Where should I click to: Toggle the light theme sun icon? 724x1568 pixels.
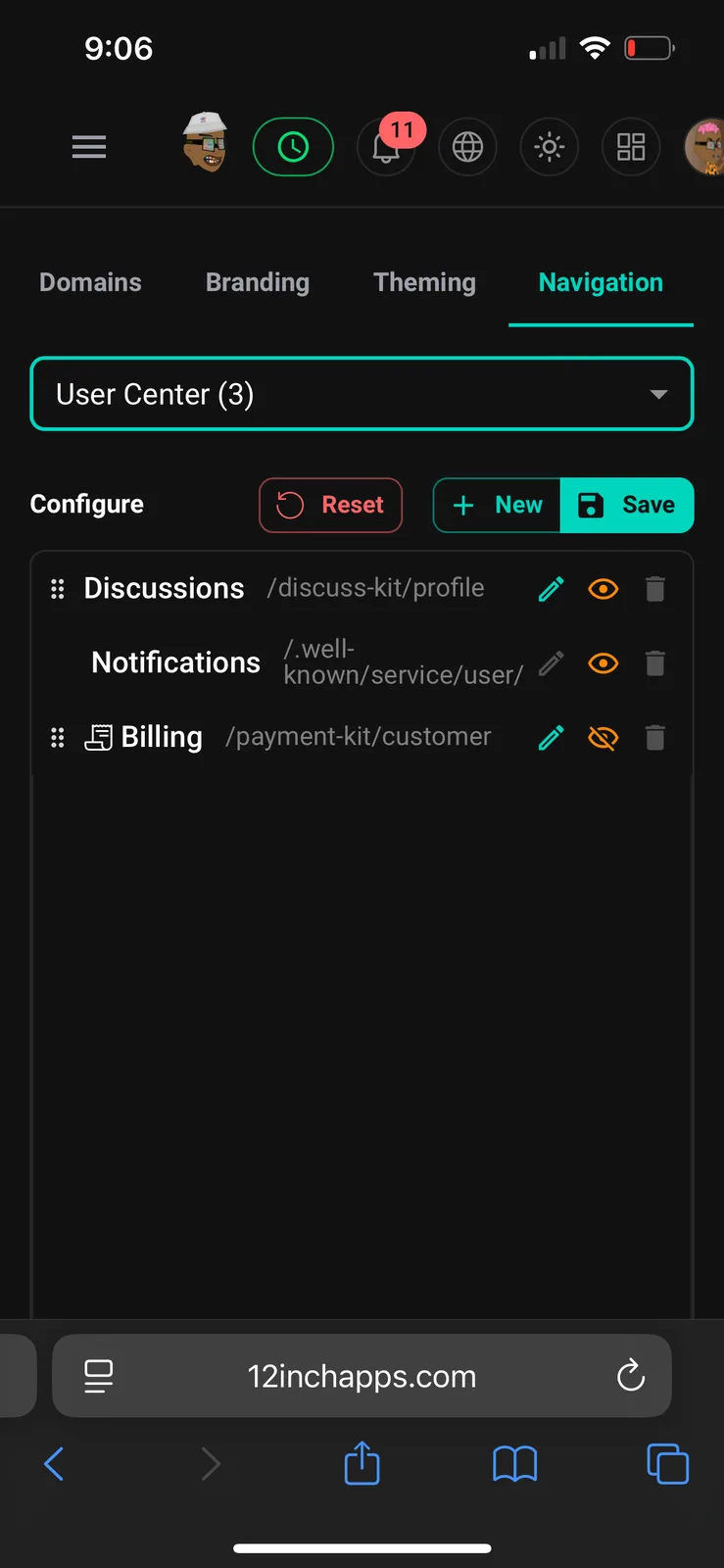[549, 147]
